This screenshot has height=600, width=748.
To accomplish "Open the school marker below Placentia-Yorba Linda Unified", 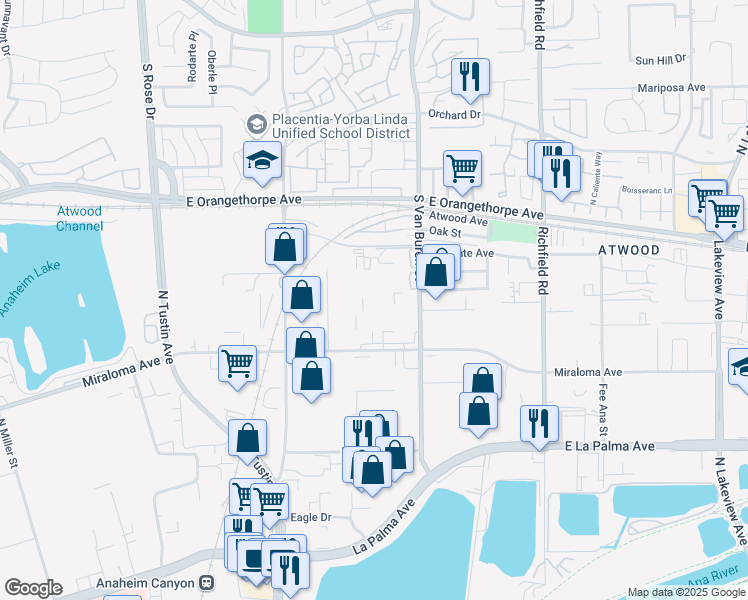I will 262,160.
